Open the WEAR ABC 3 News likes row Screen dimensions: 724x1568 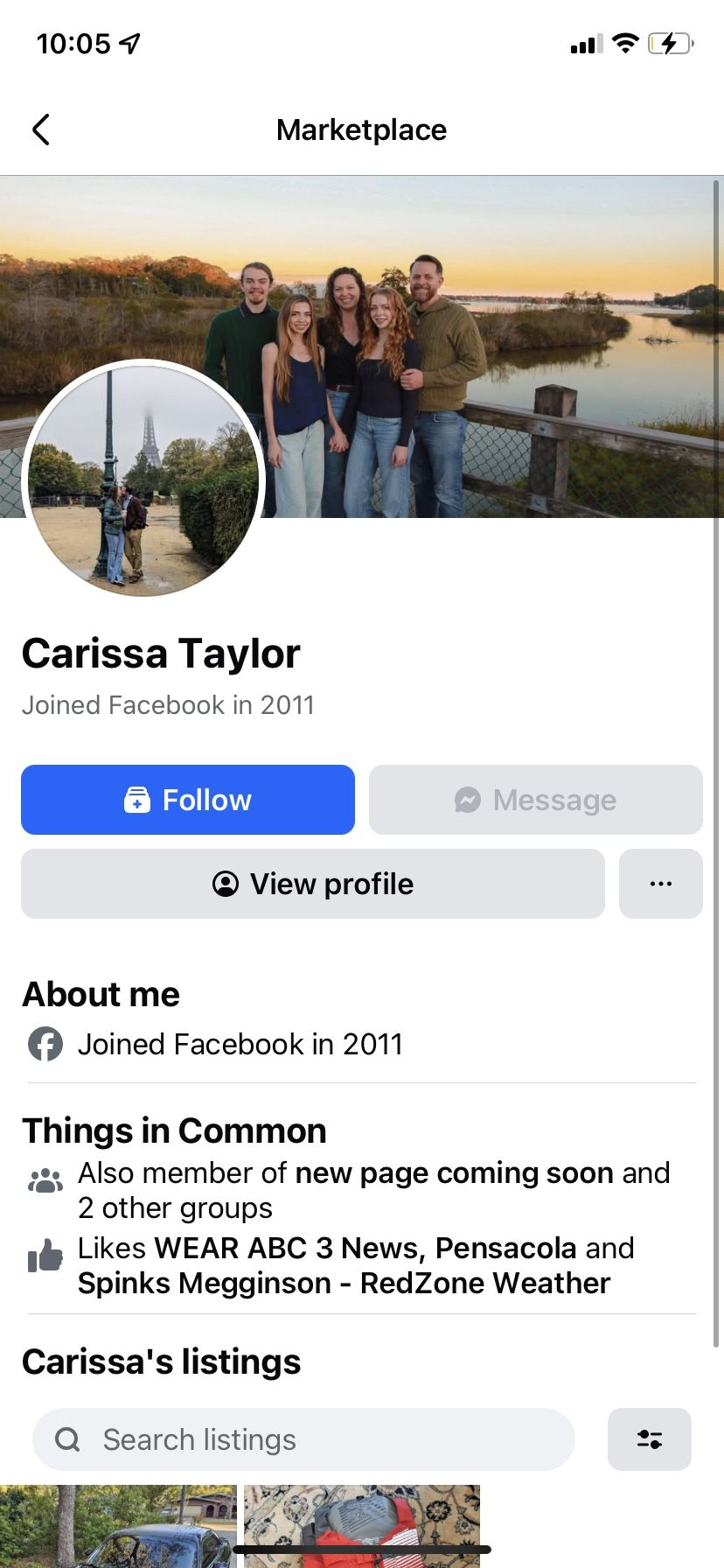pos(350,1265)
